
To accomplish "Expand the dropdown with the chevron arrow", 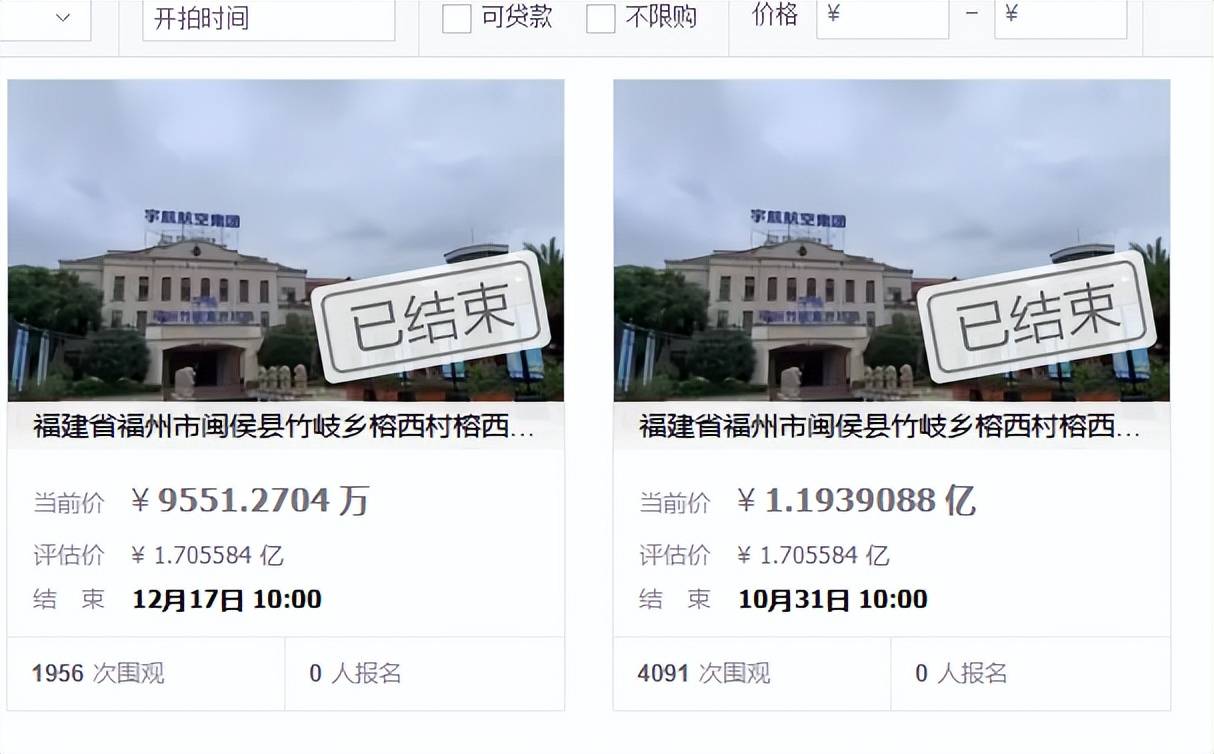I will pyautogui.click(x=62, y=18).
